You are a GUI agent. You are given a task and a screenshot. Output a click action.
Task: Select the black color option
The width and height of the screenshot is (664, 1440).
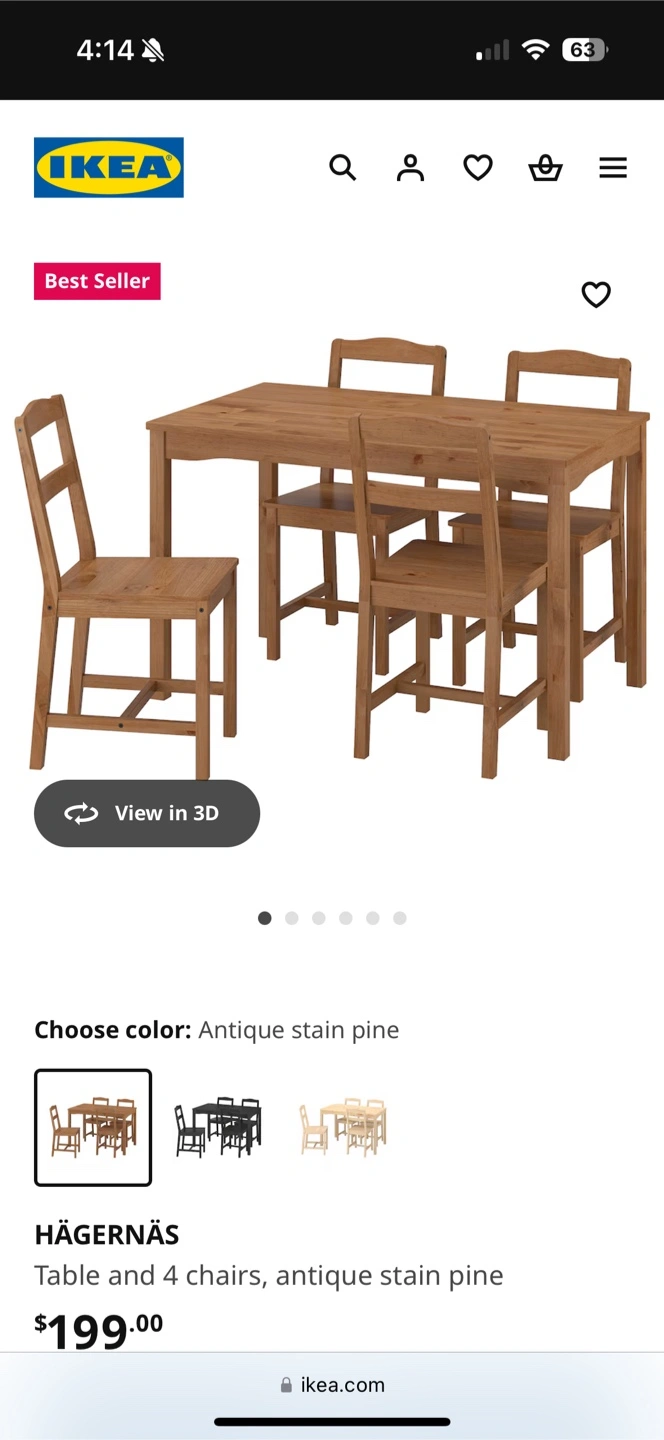click(218, 1127)
